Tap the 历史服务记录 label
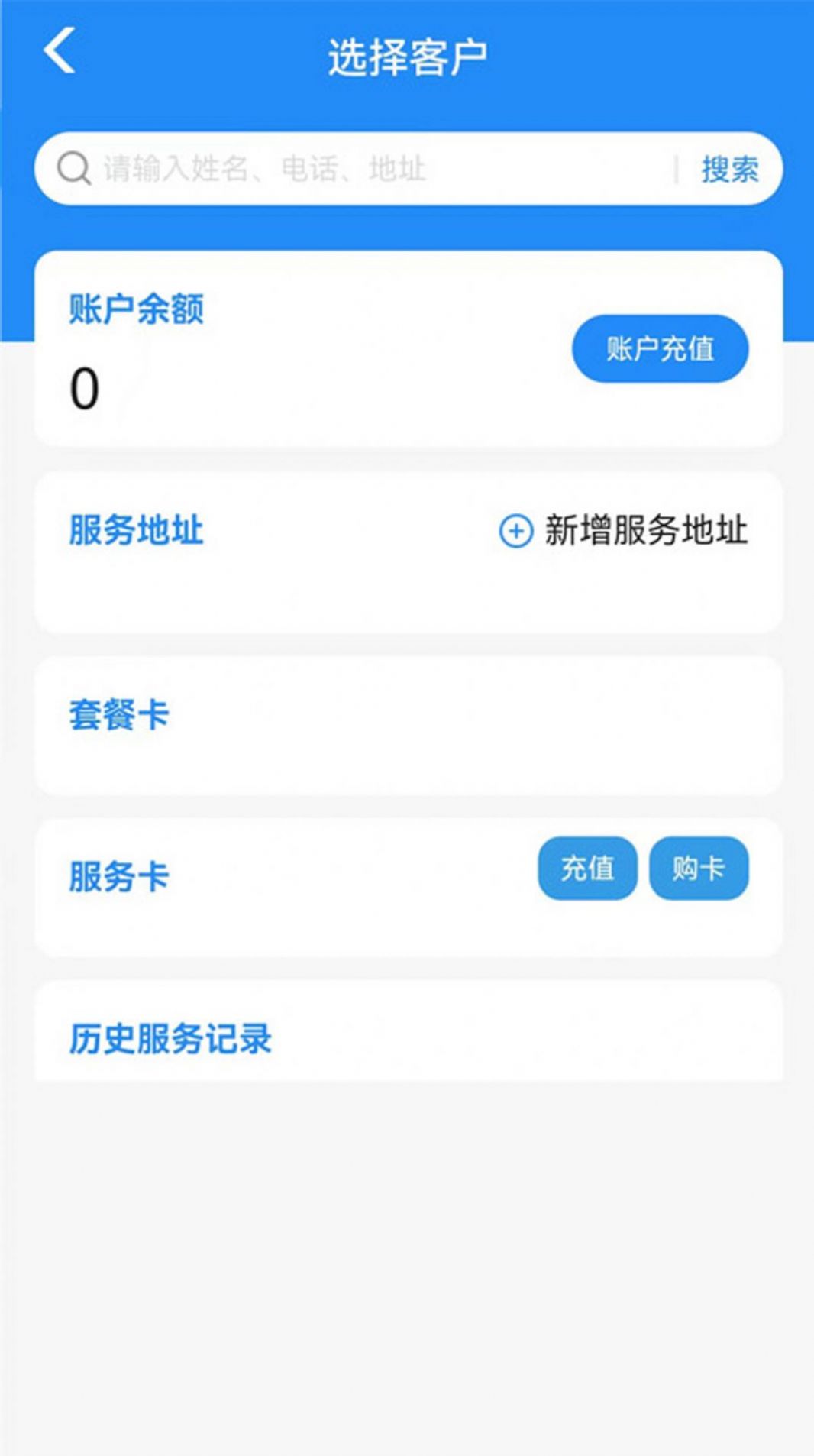Screen dimensions: 814x1456 pyautogui.click(x=170, y=1035)
